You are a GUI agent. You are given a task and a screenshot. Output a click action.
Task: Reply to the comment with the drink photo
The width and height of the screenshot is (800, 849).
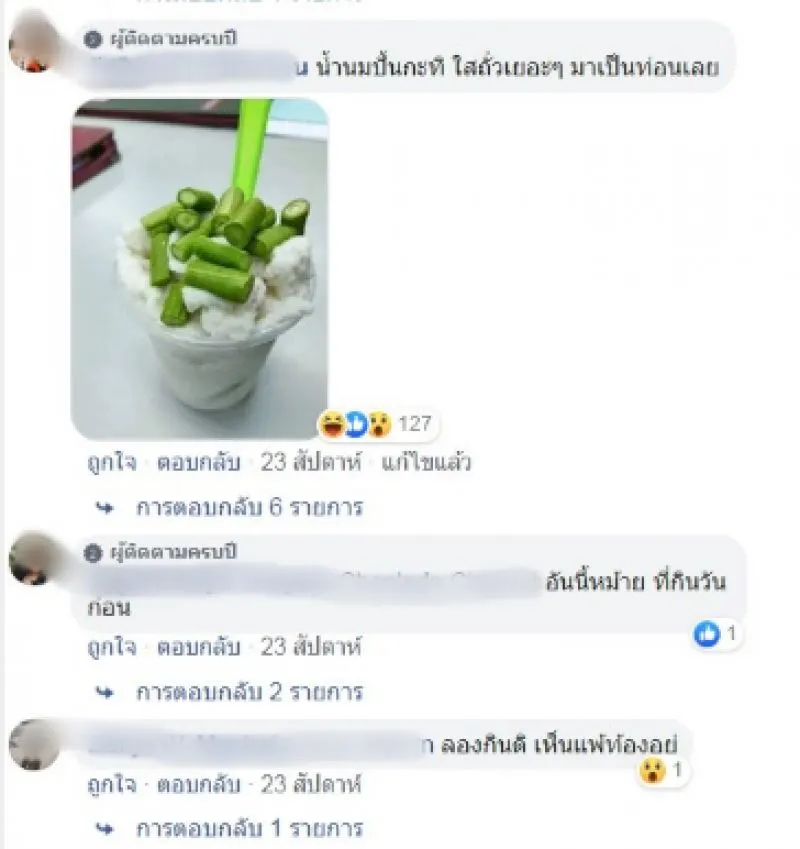pos(197,463)
